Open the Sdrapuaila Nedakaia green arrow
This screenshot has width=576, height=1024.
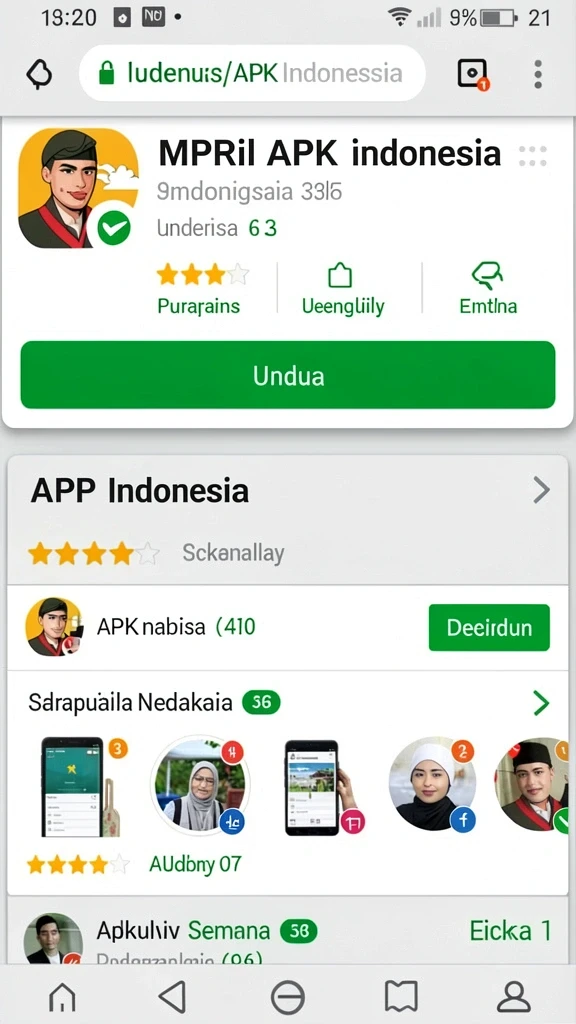[541, 703]
